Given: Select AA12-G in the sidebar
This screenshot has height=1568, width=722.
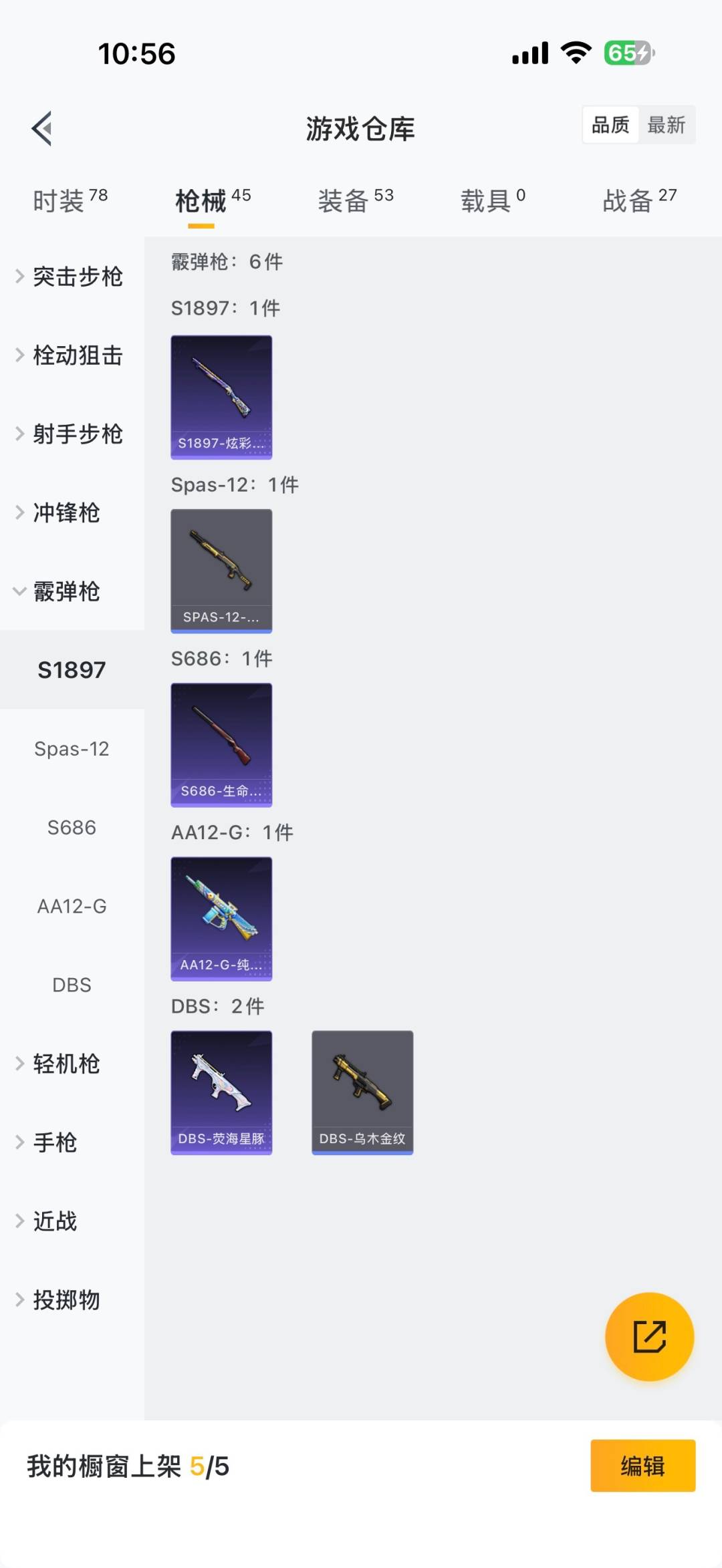Looking at the screenshot, I should (x=72, y=907).
